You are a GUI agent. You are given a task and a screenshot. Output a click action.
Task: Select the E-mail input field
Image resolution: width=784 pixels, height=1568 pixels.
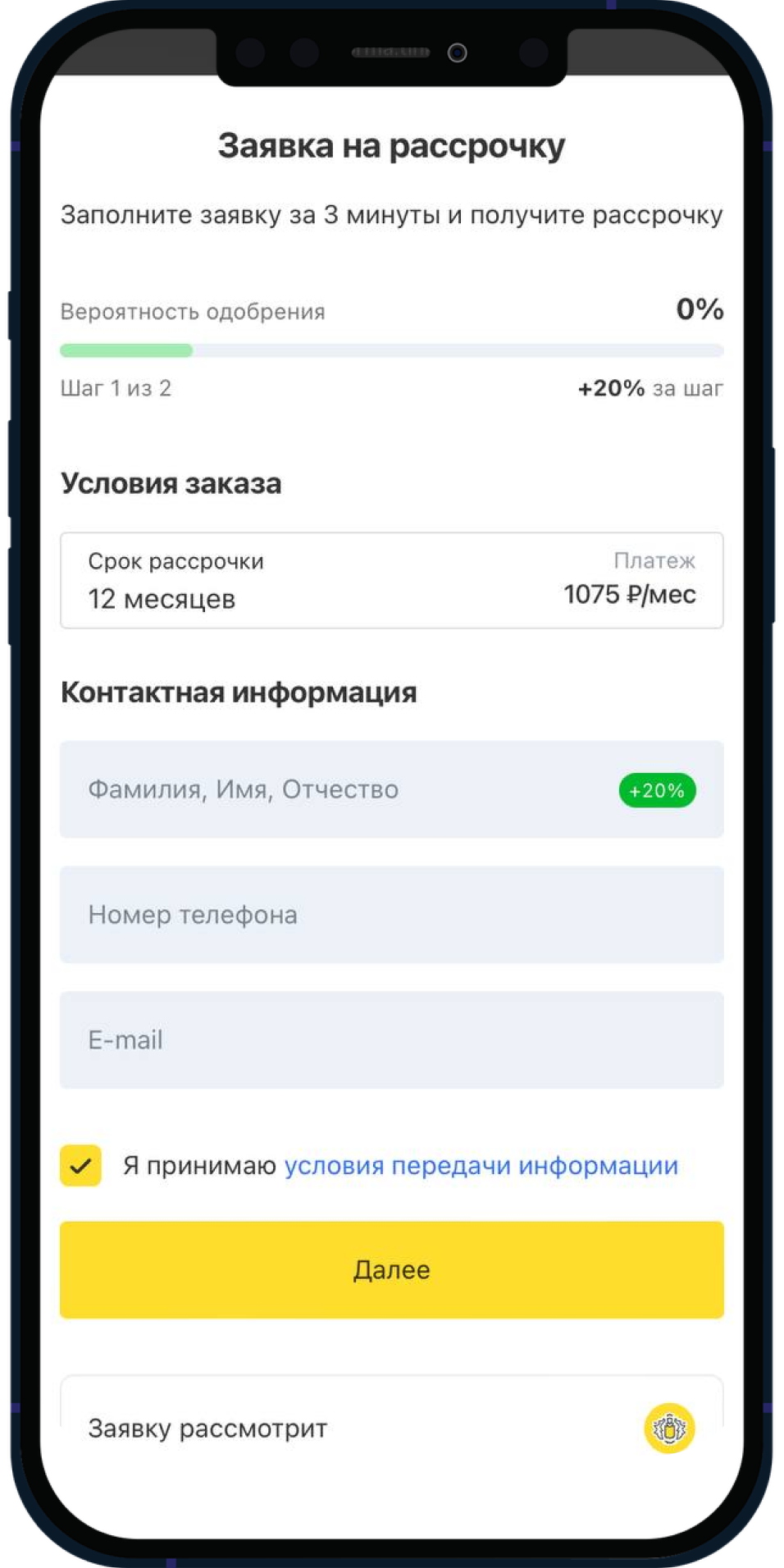pos(391,1040)
